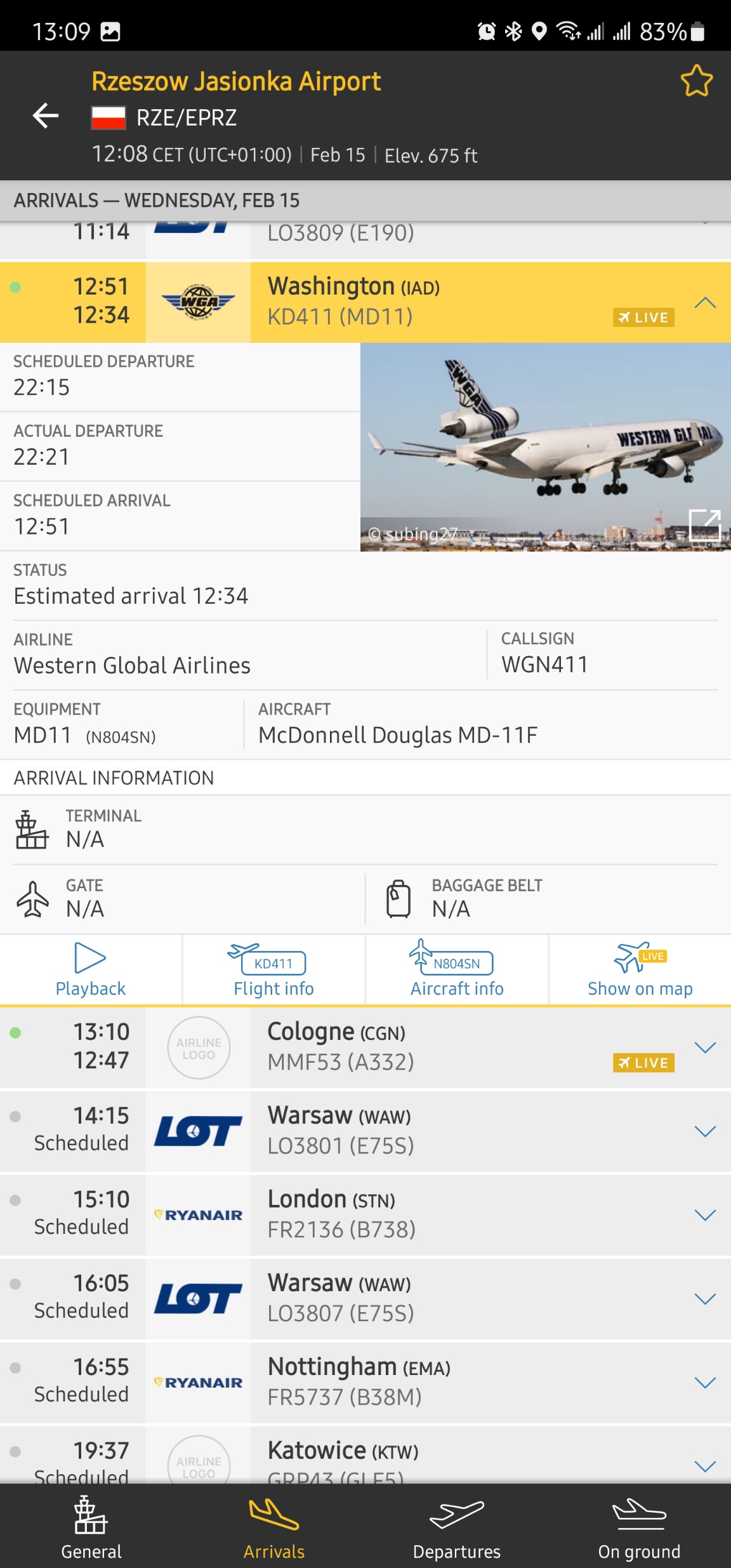The width and height of the screenshot is (731, 1568).
Task: Add Rzeszow Jasionka Airport to favorites
Action: pos(696,81)
